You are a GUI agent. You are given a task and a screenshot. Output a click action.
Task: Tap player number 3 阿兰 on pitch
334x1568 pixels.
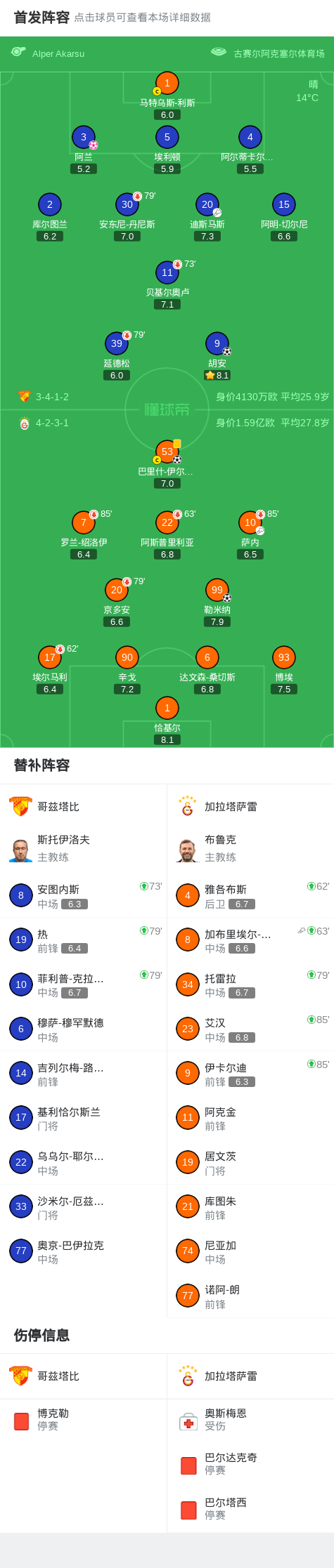(x=84, y=150)
